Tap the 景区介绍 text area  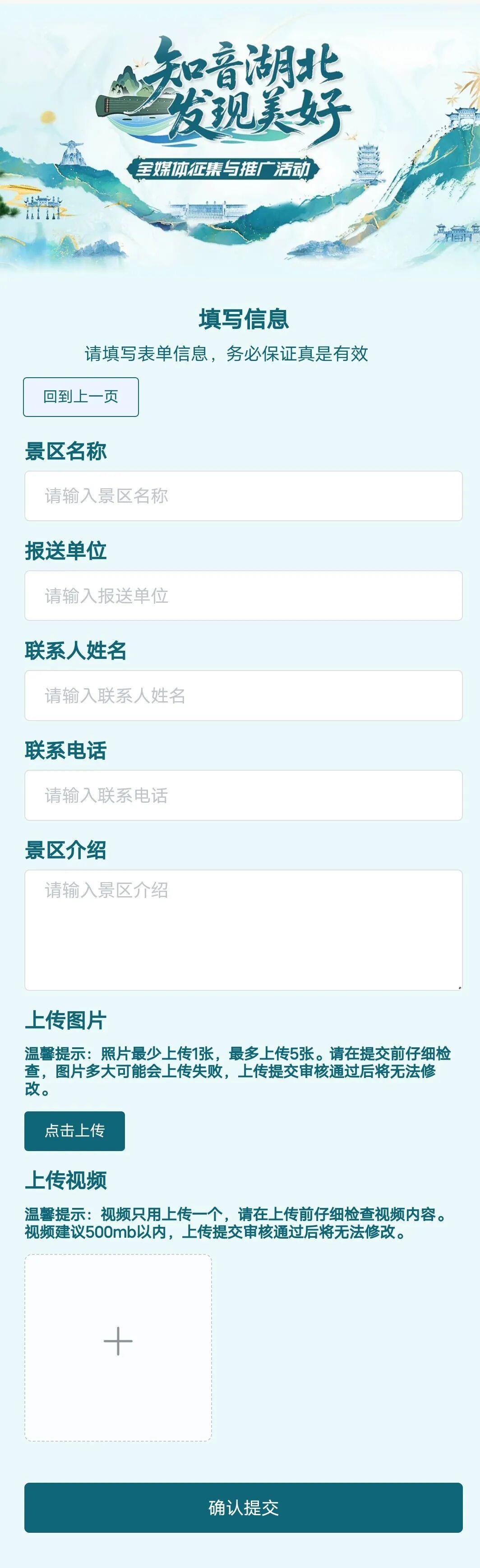(243, 930)
